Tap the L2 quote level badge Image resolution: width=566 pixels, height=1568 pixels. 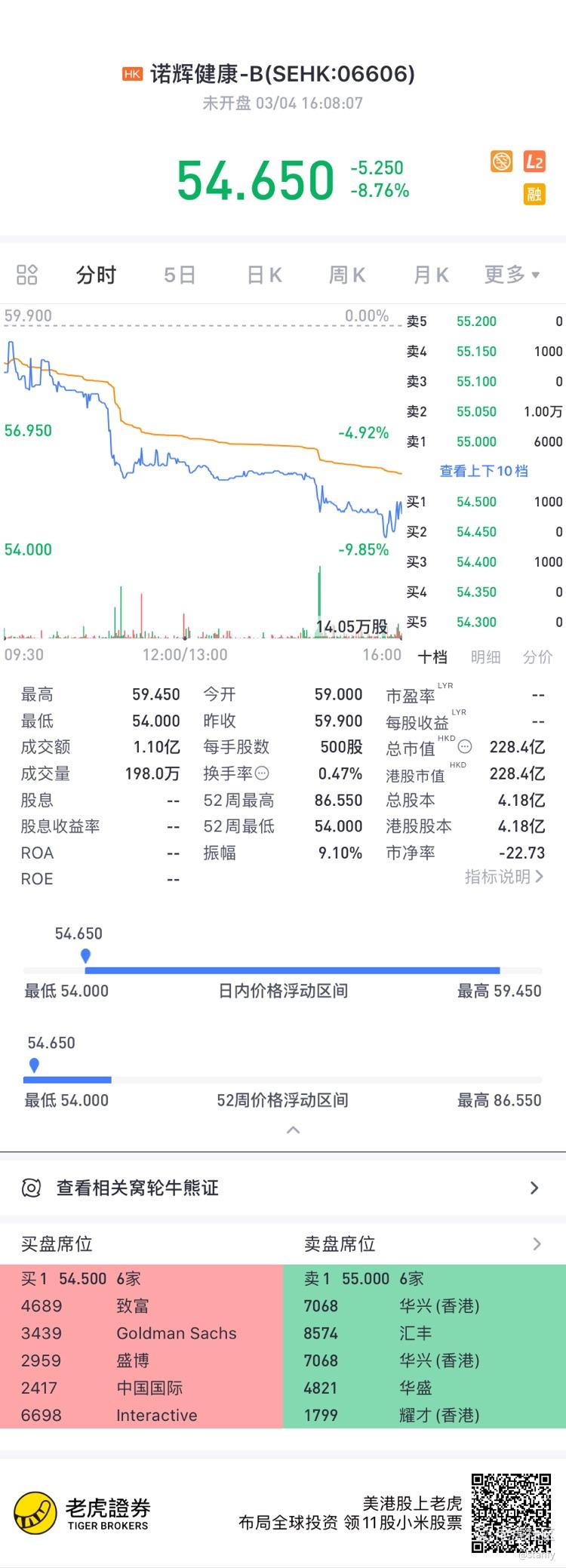coord(534,161)
